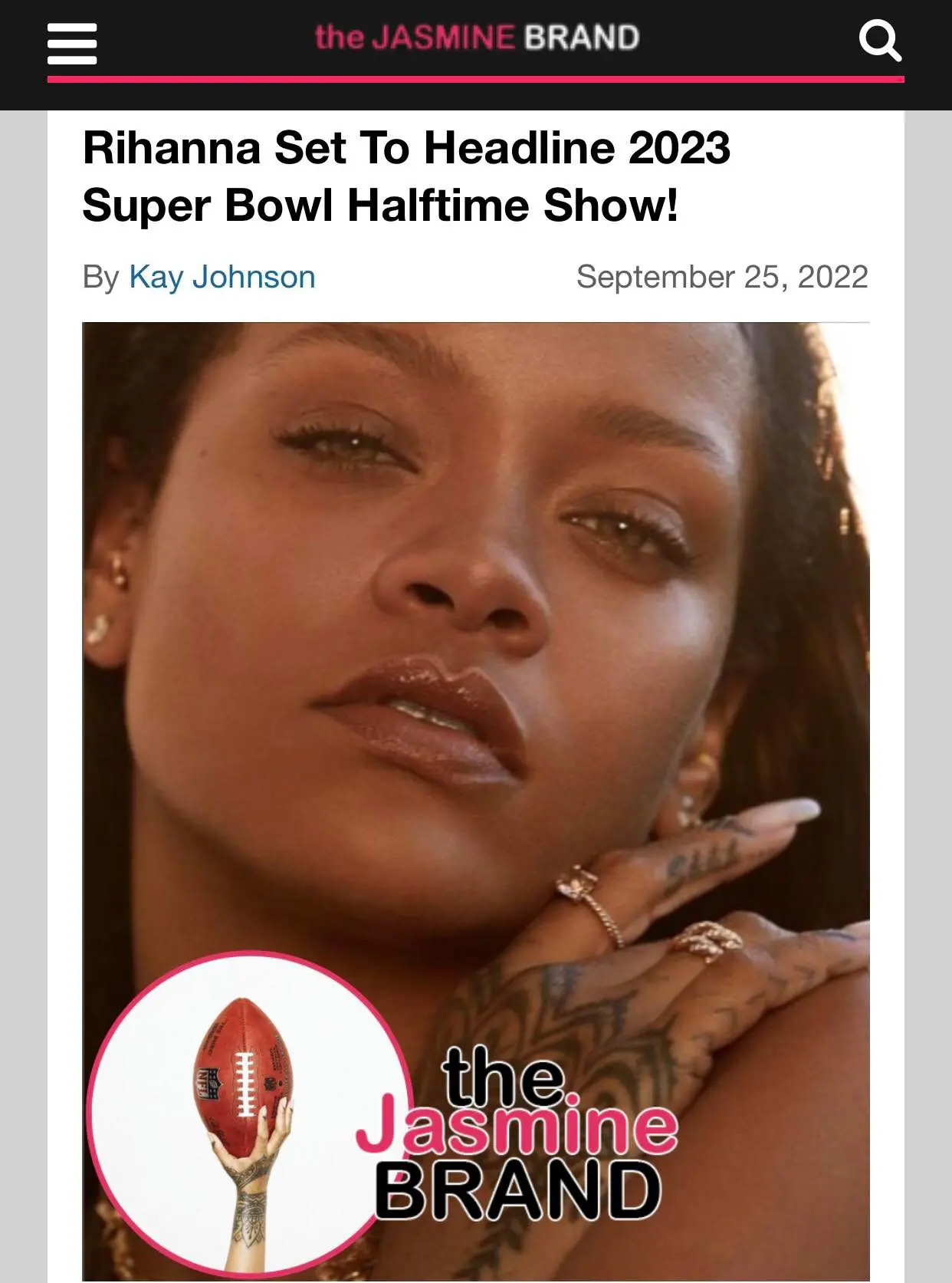Open the hamburger navigation menu
Viewport: 952px width, 1283px height.
[x=72, y=43]
